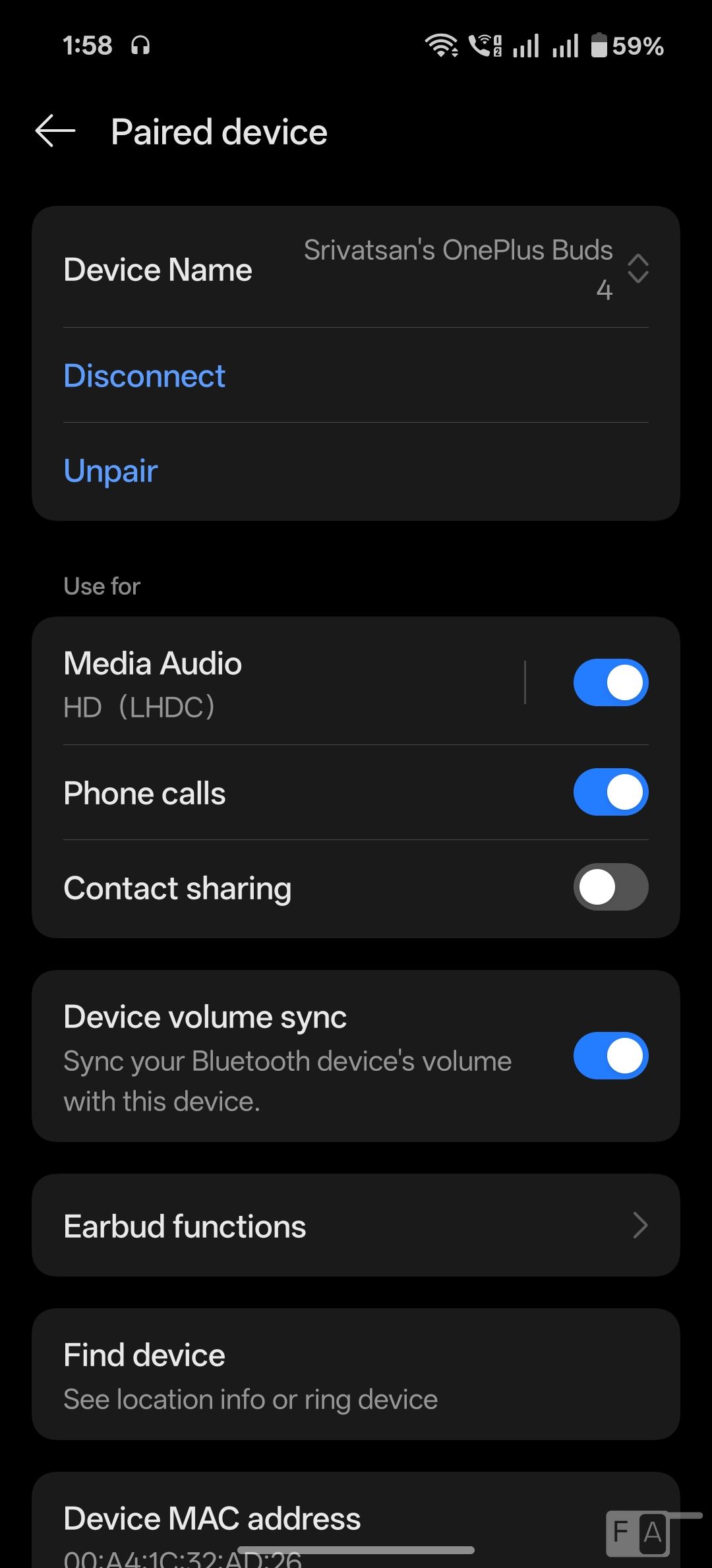Edit the Device Name row
The width and height of the screenshot is (712, 1568).
click(x=356, y=270)
